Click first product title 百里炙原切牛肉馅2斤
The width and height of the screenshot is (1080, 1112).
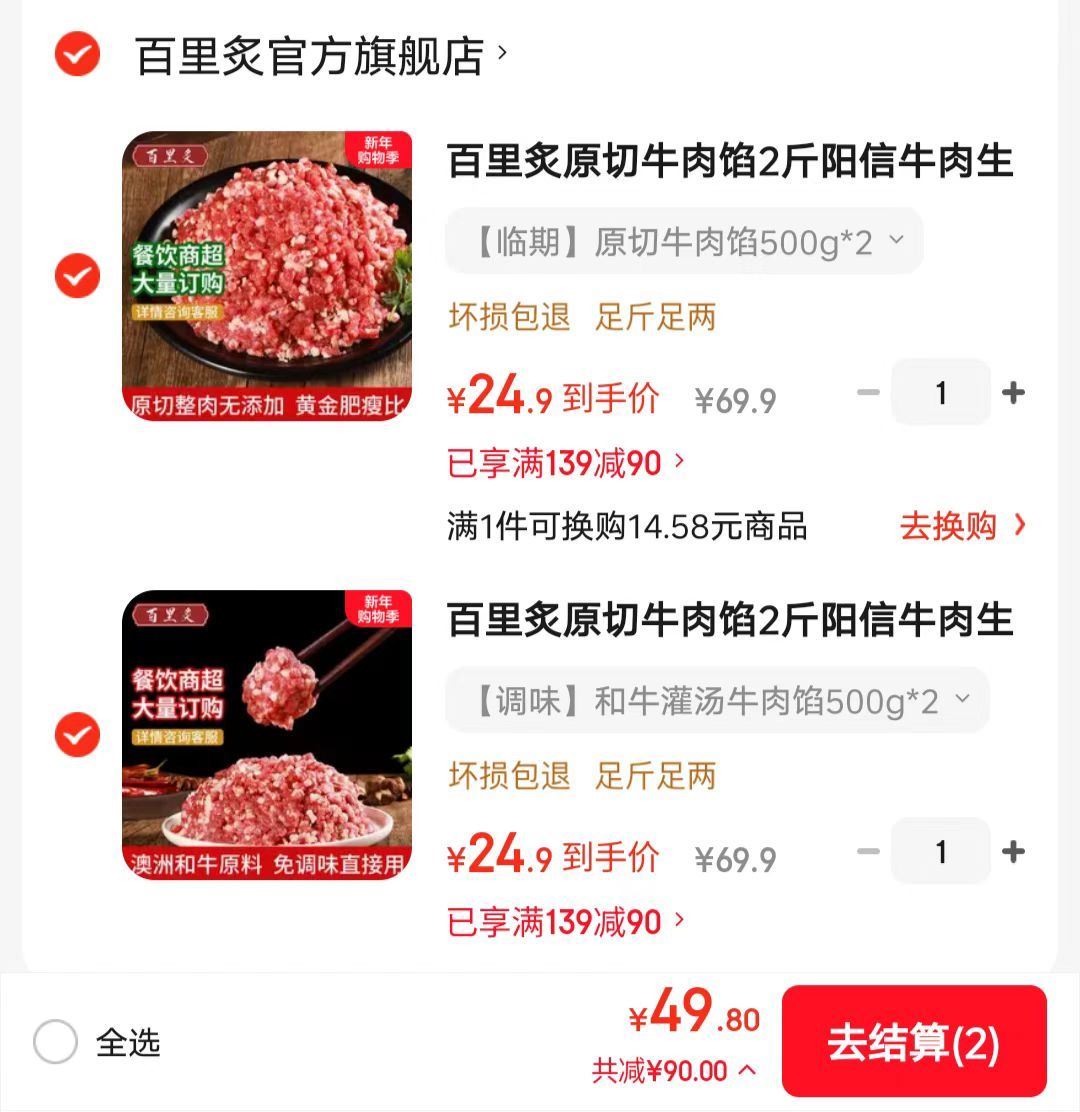point(730,168)
